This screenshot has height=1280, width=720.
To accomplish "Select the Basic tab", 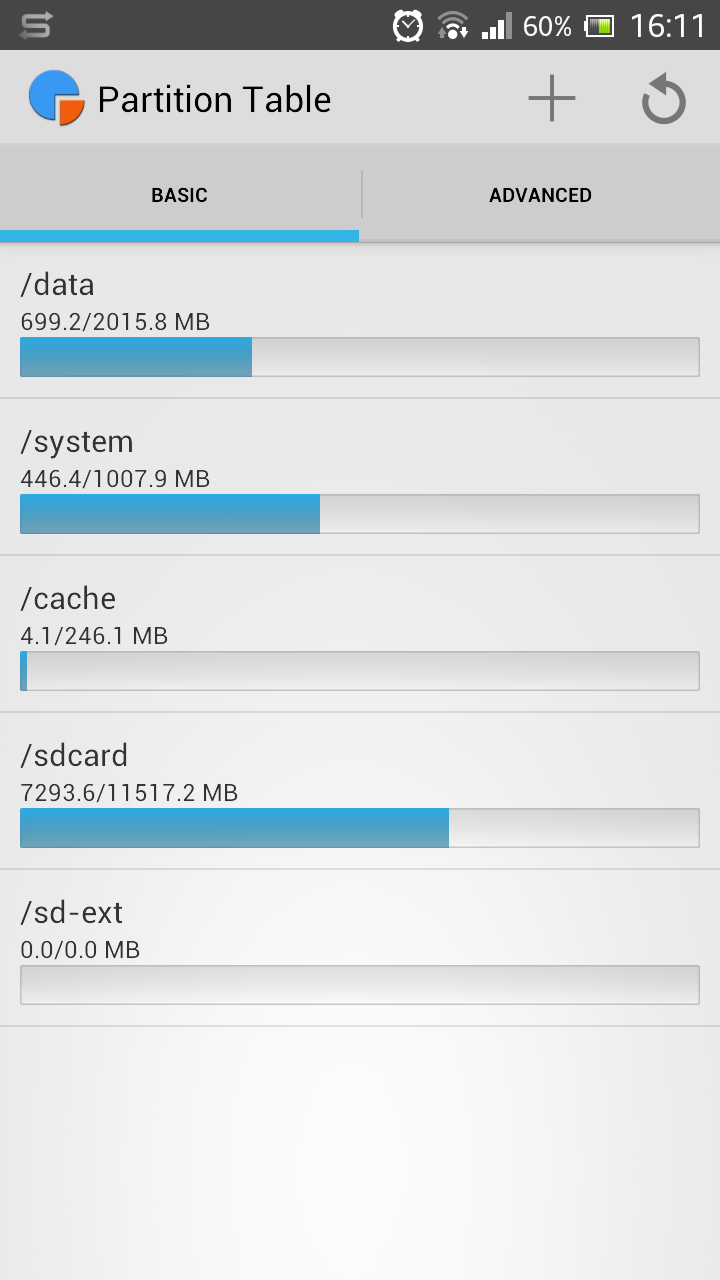I will [x=180, y=195].
